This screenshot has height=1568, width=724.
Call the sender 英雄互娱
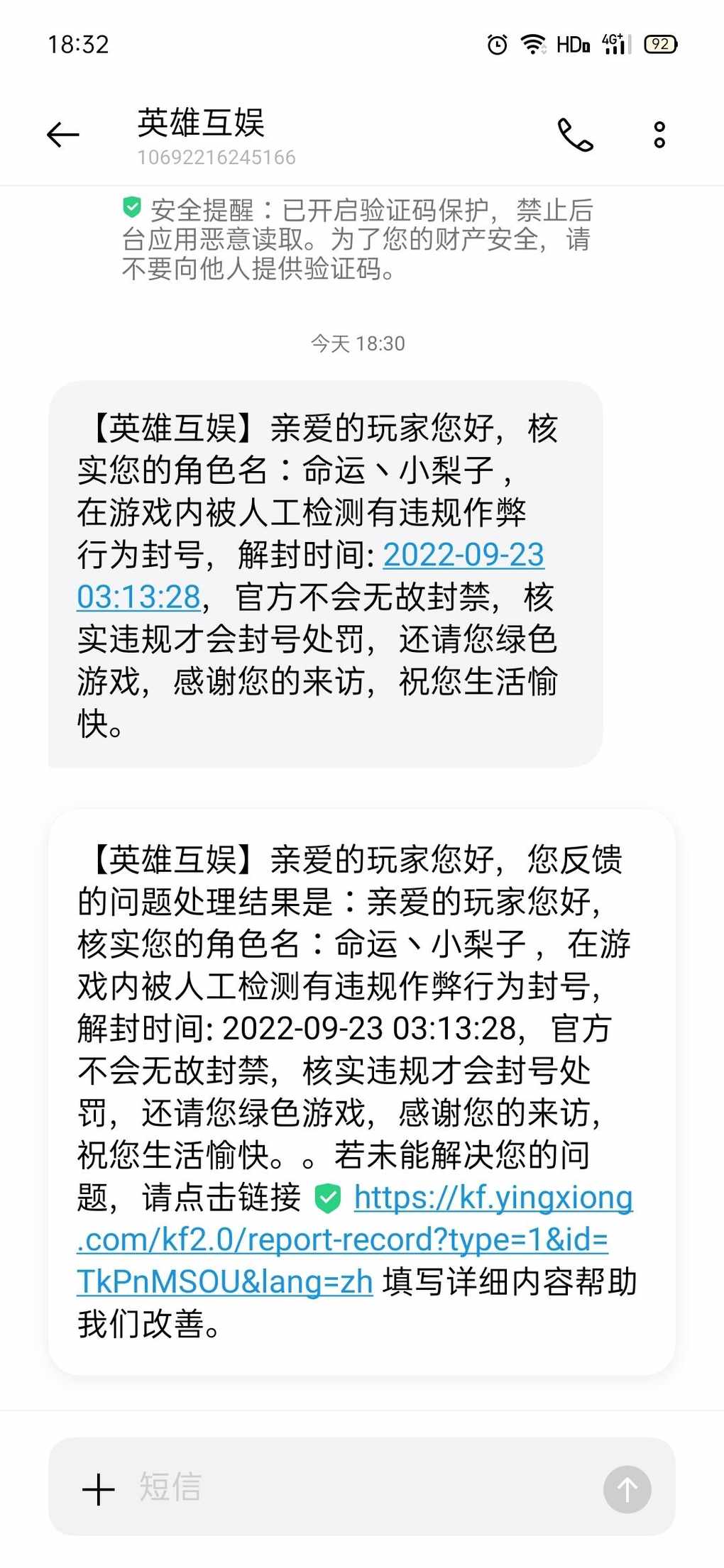coord(575,135)
